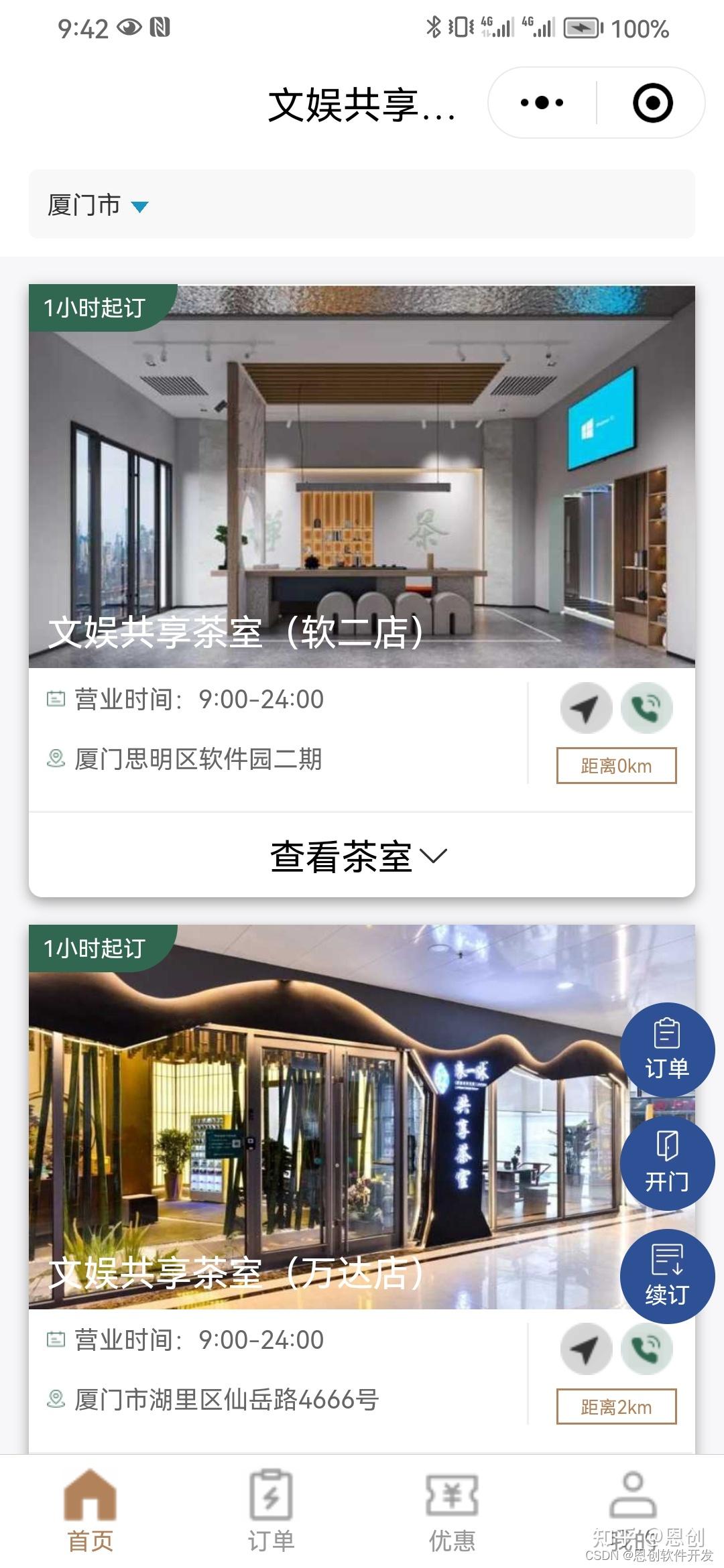Navigate to the 软二店 location
Viewport: 724px width, 1568px height.
586,708
